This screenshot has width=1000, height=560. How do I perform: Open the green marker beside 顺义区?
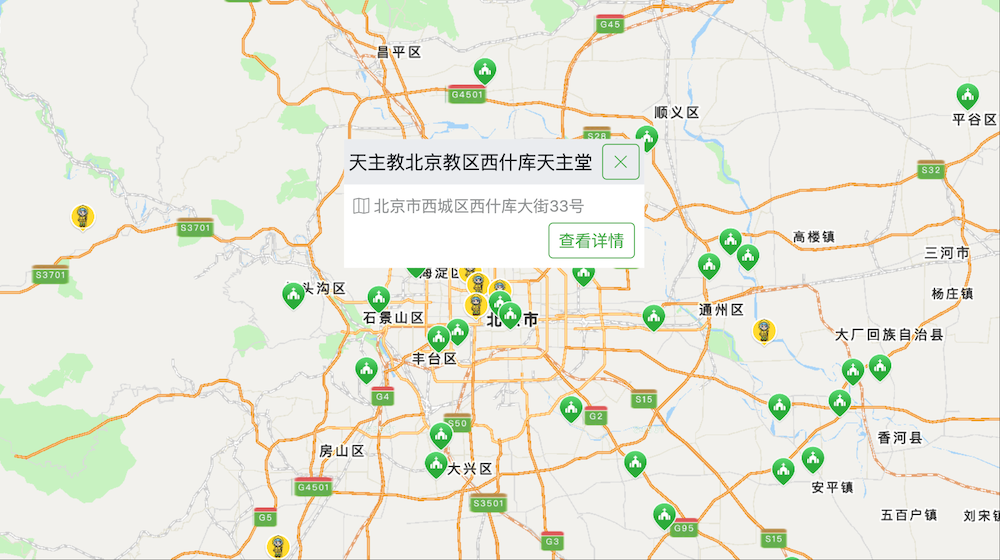[646, 138]
